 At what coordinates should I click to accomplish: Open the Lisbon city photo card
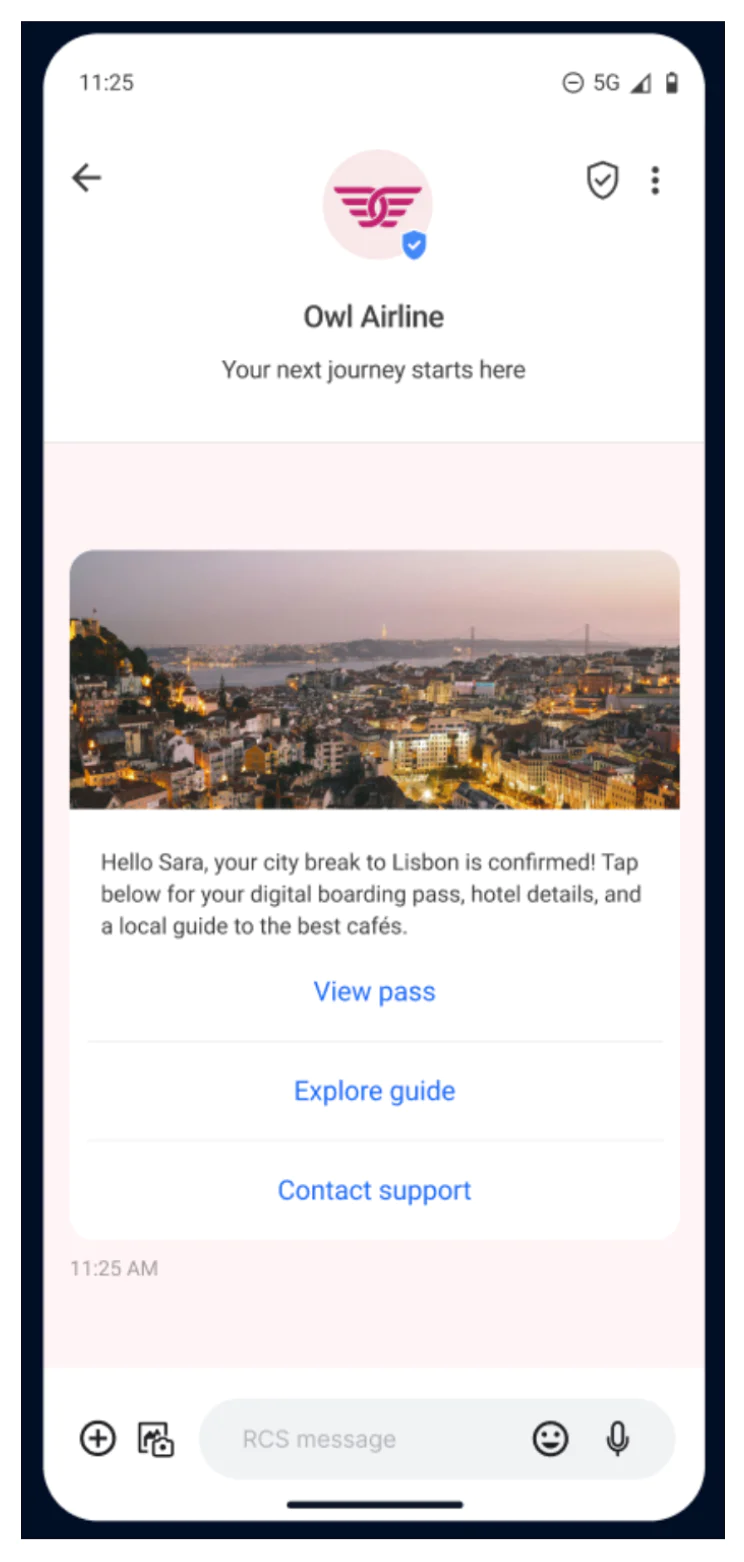click(x=374, y=680)
